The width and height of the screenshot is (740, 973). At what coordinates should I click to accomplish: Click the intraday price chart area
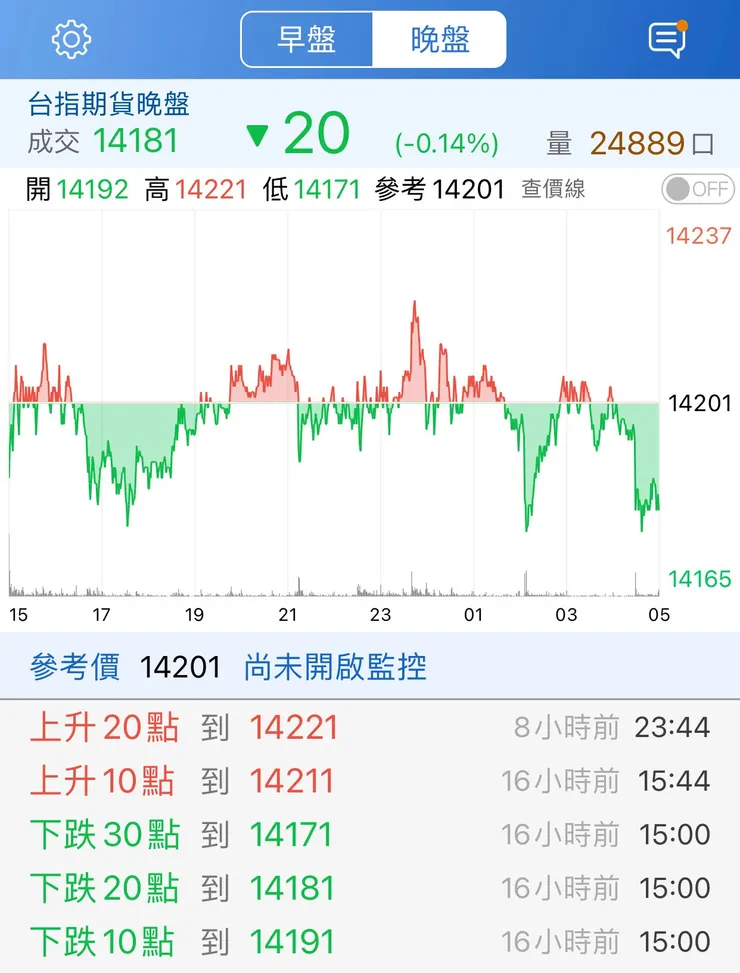click(x=330, y=400)
